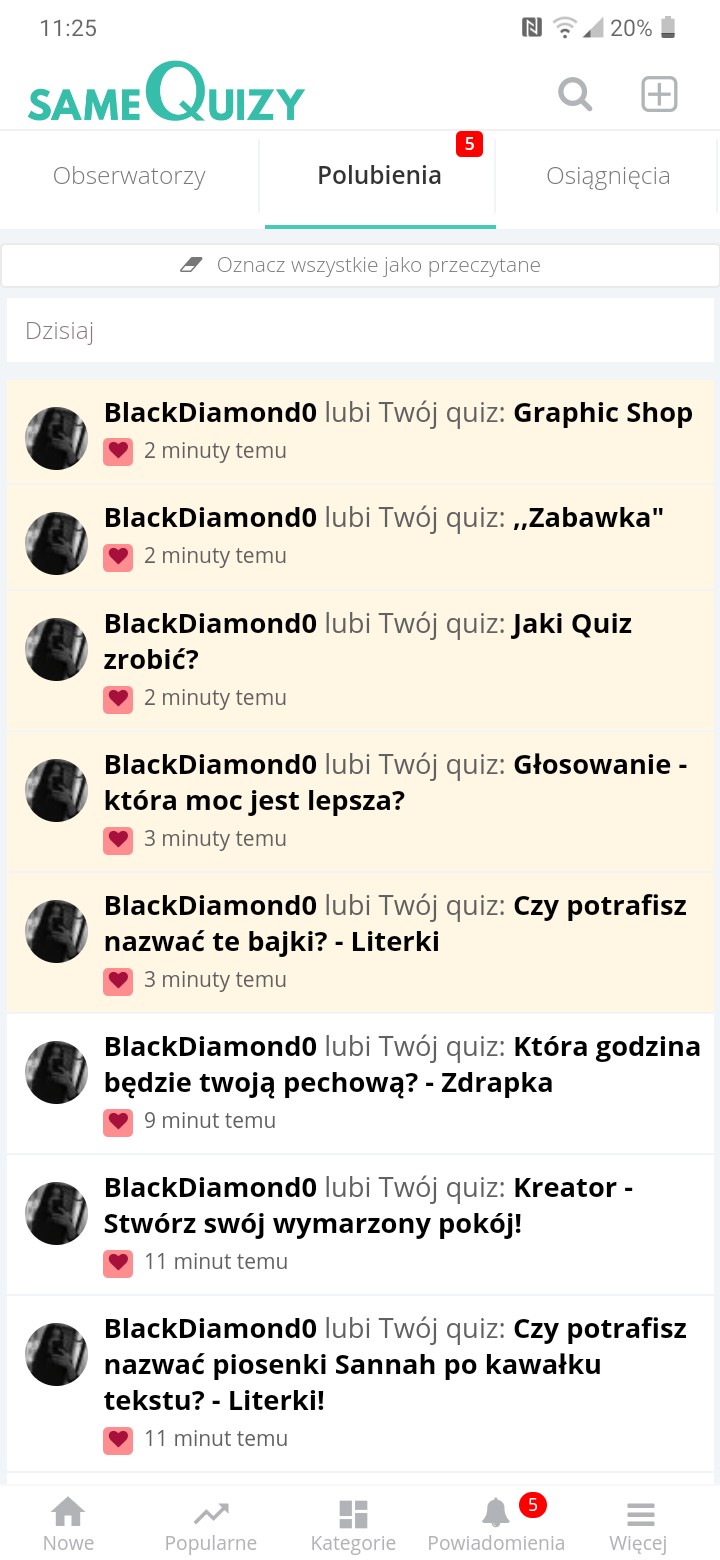Browse the Kategorie tab
Screen dimensions: 720x1560
point(353,1524)
